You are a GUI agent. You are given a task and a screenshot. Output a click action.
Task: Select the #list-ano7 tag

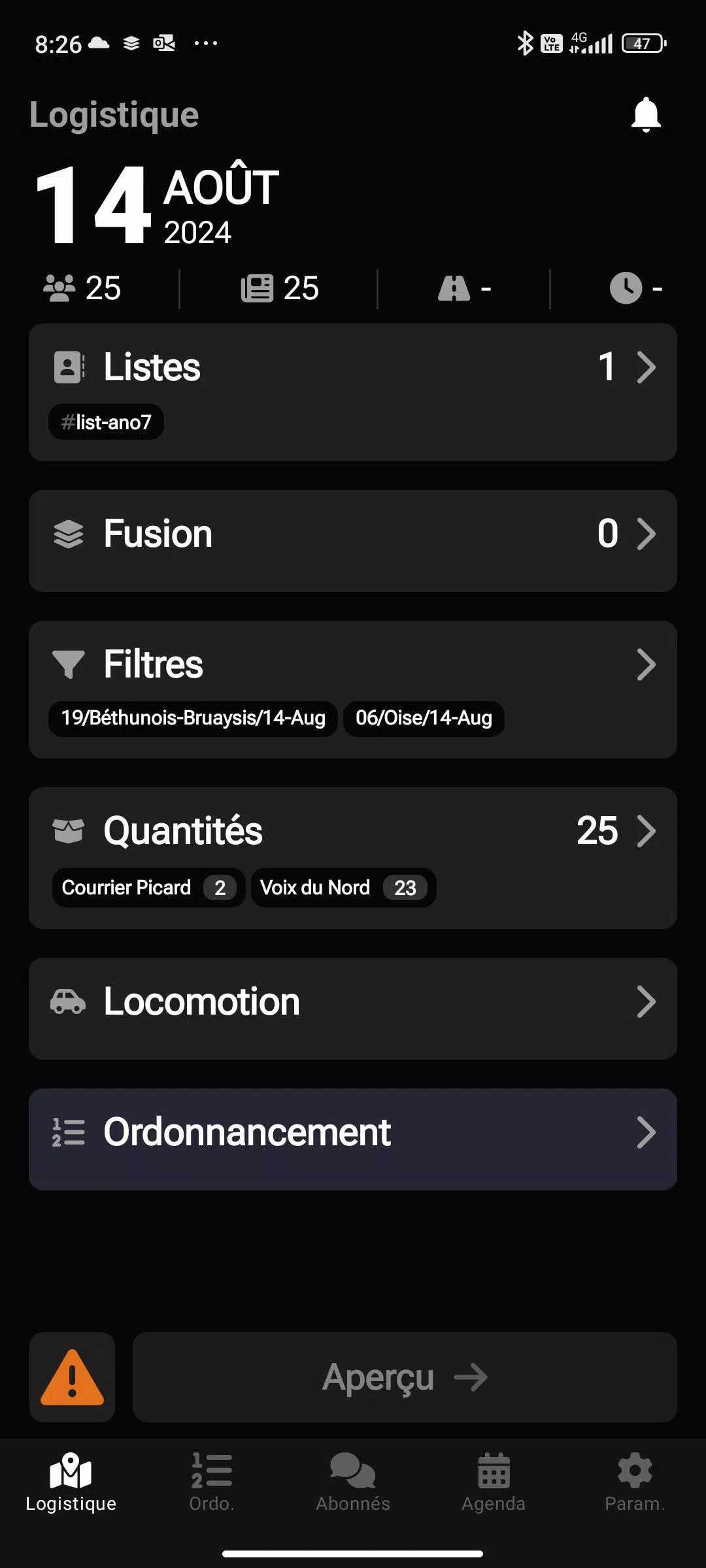tap(105, 422)
